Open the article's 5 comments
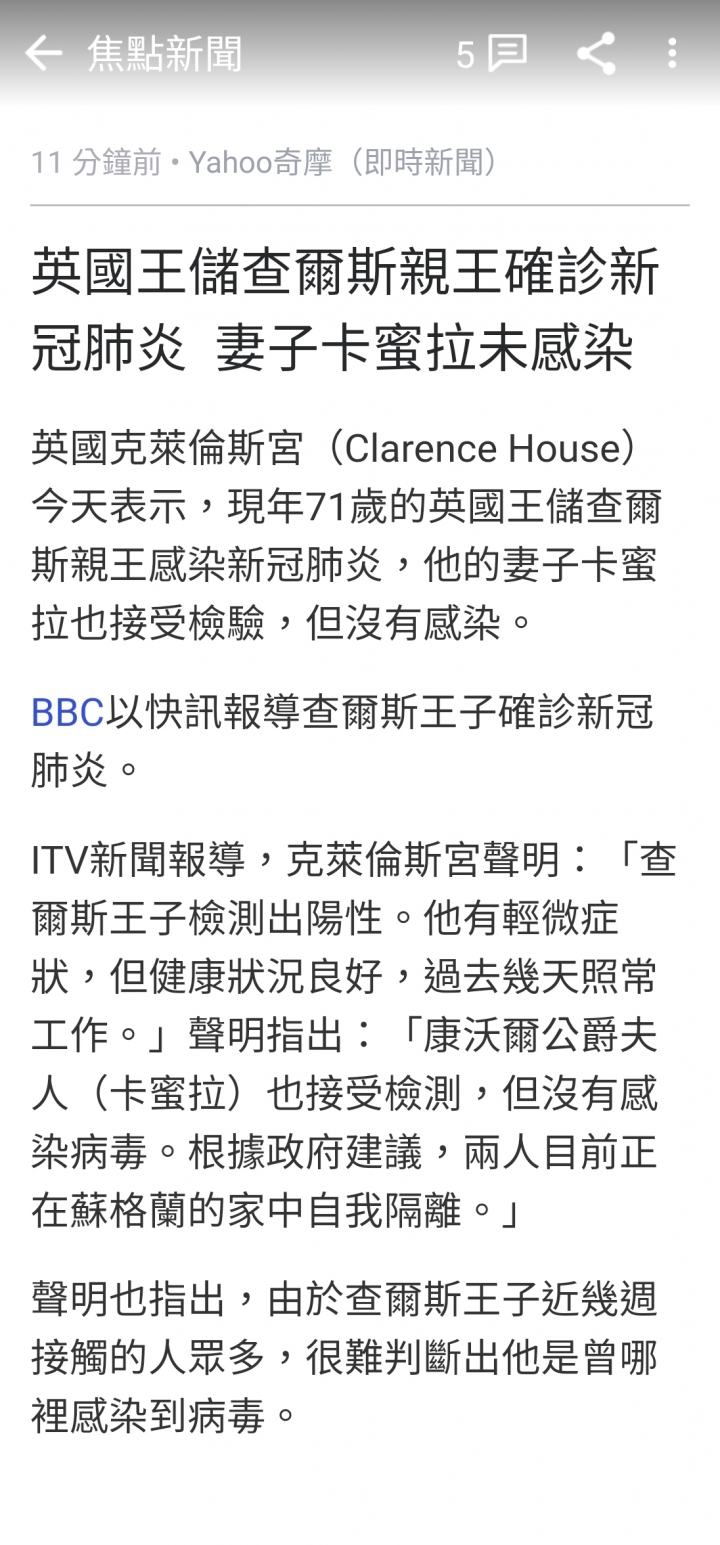Screen dimensions: 720x1545 coord(492,53)
